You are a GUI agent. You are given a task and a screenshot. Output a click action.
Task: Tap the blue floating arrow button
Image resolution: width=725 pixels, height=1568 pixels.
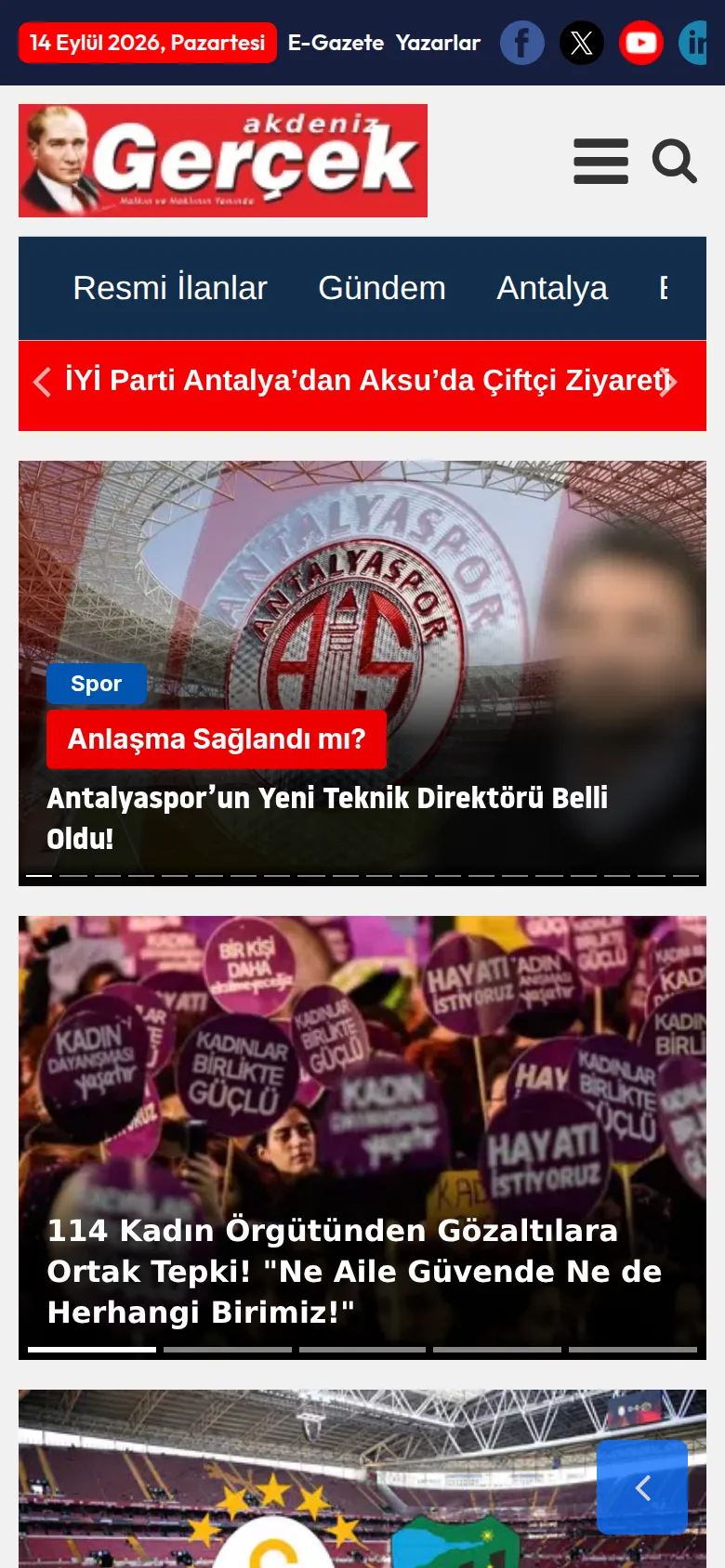click(642, 1487)
